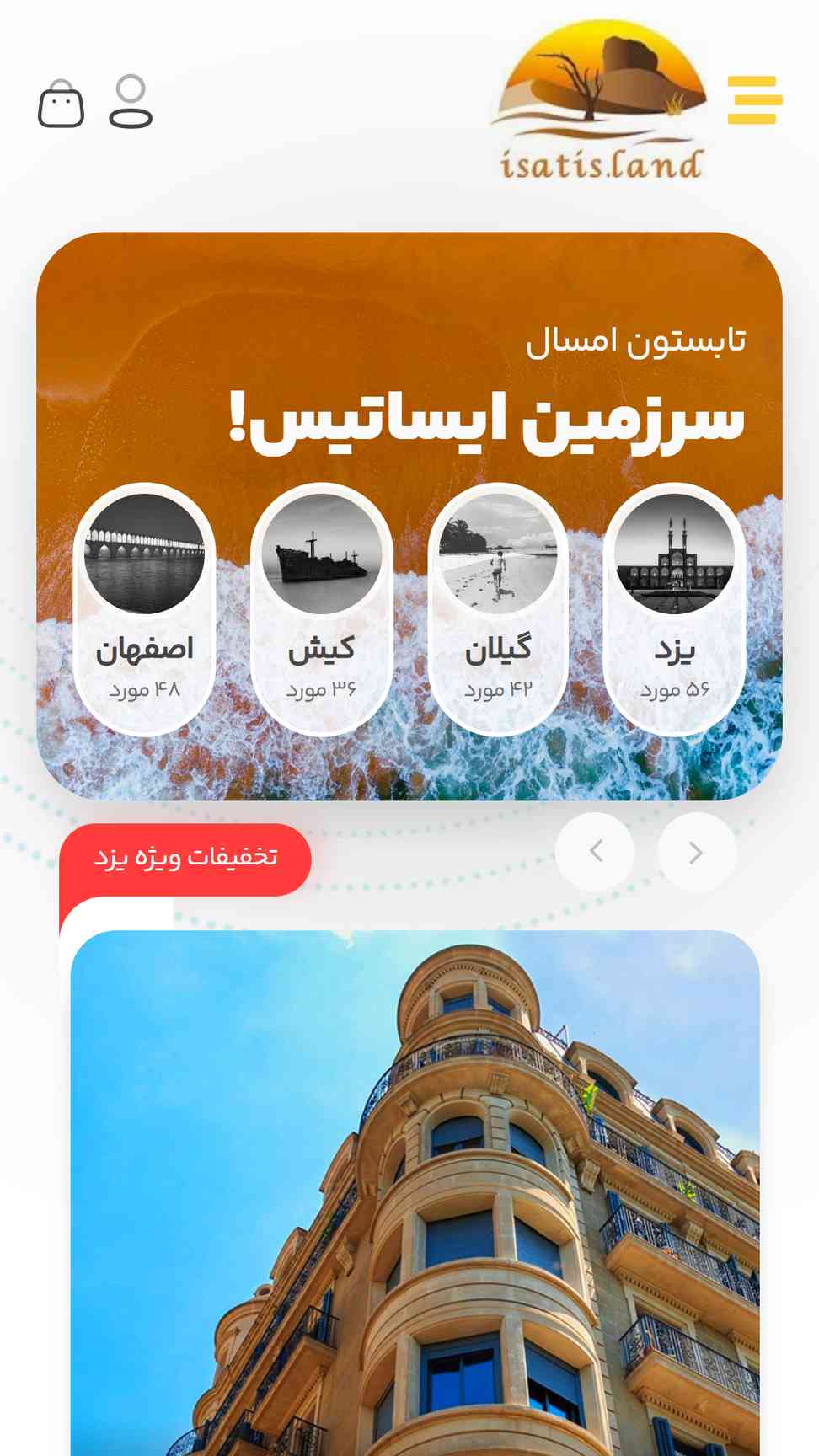Select the Isfahan (اصفهان) destination card
Screen dimensions: 819x1456
144,609
